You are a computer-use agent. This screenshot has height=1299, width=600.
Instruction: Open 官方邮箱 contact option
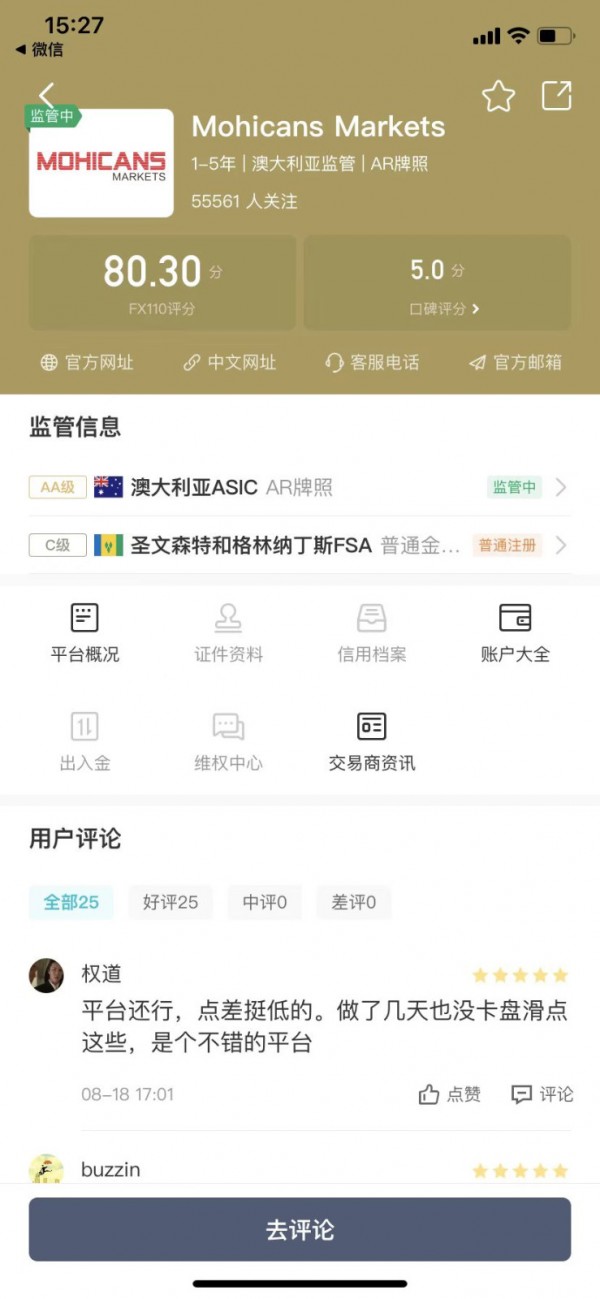[x=515, y=363]
